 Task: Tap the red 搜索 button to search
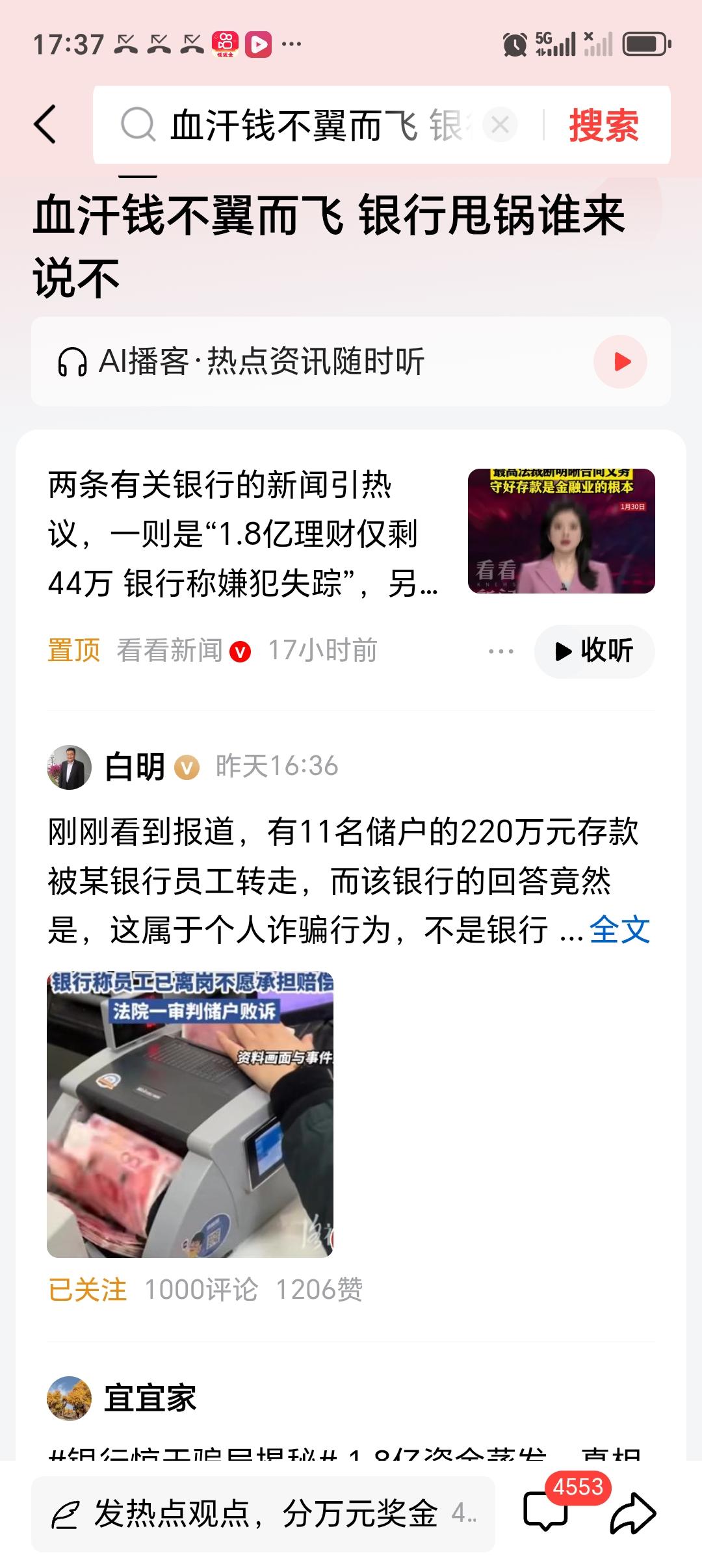(603, 127)
